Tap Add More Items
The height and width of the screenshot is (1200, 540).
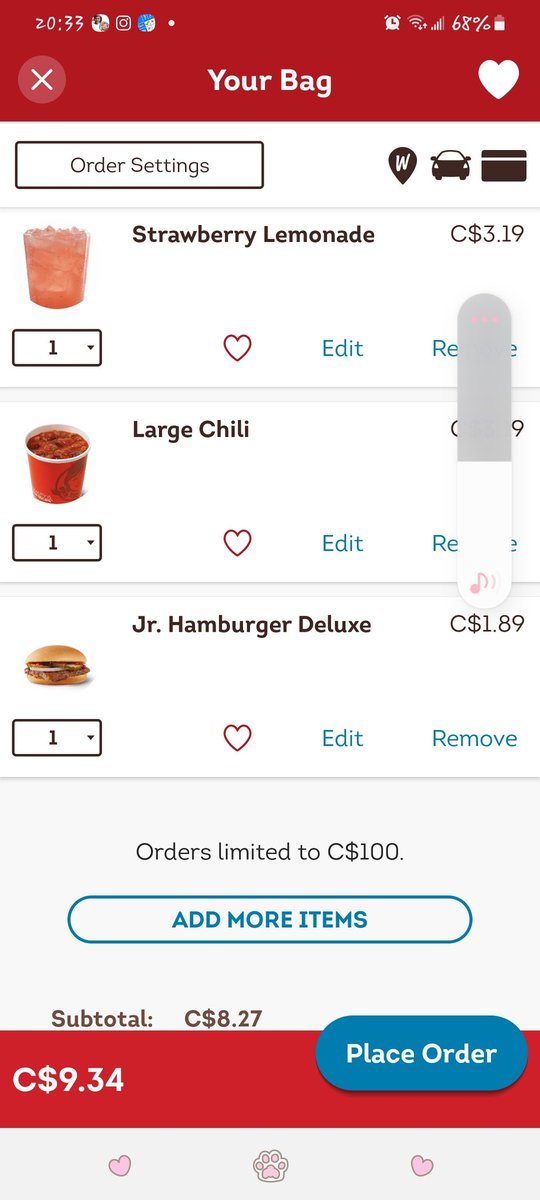[270, 919]
